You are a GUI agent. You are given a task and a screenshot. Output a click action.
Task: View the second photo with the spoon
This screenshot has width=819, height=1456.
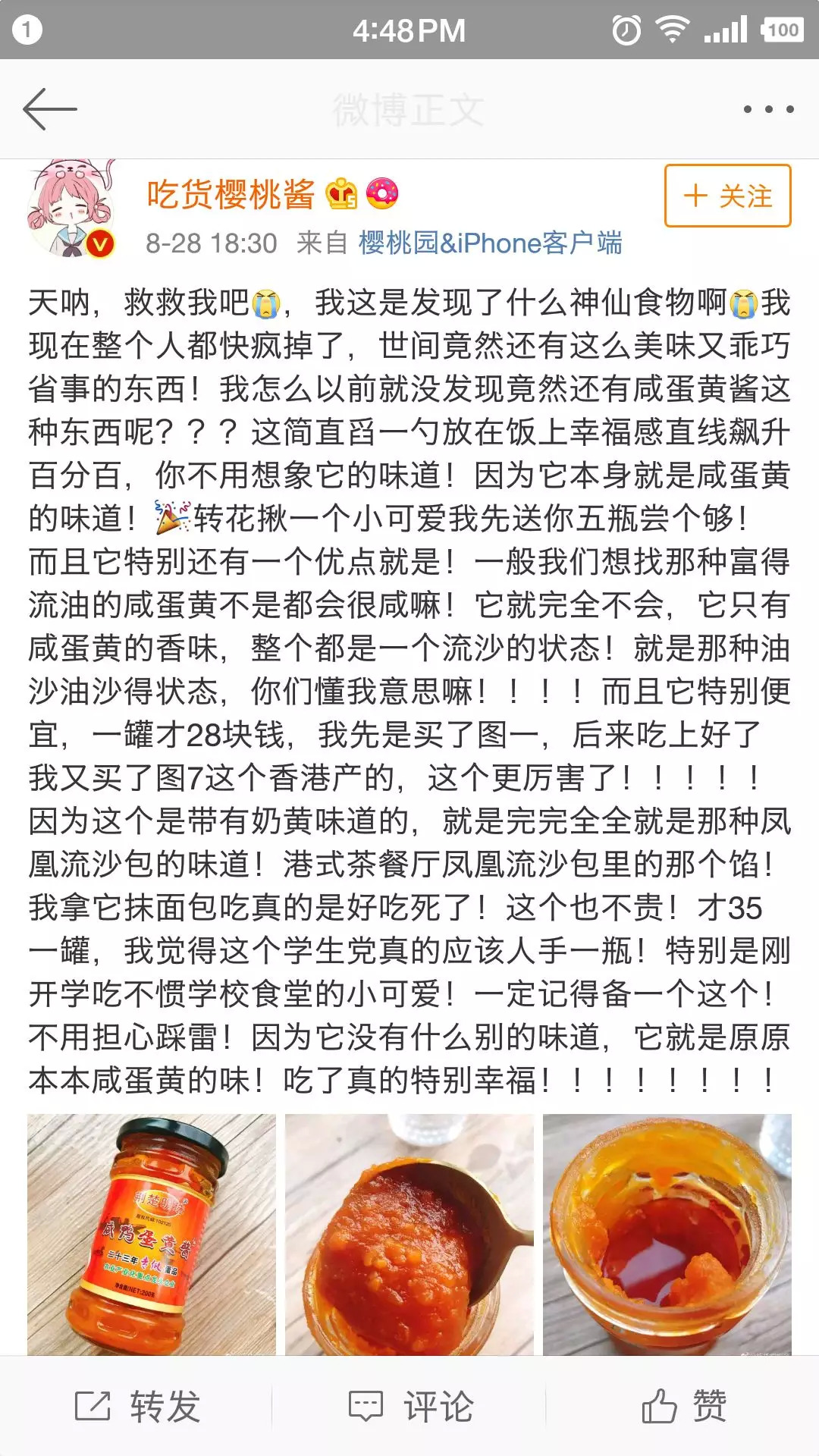pos(409,1235)
